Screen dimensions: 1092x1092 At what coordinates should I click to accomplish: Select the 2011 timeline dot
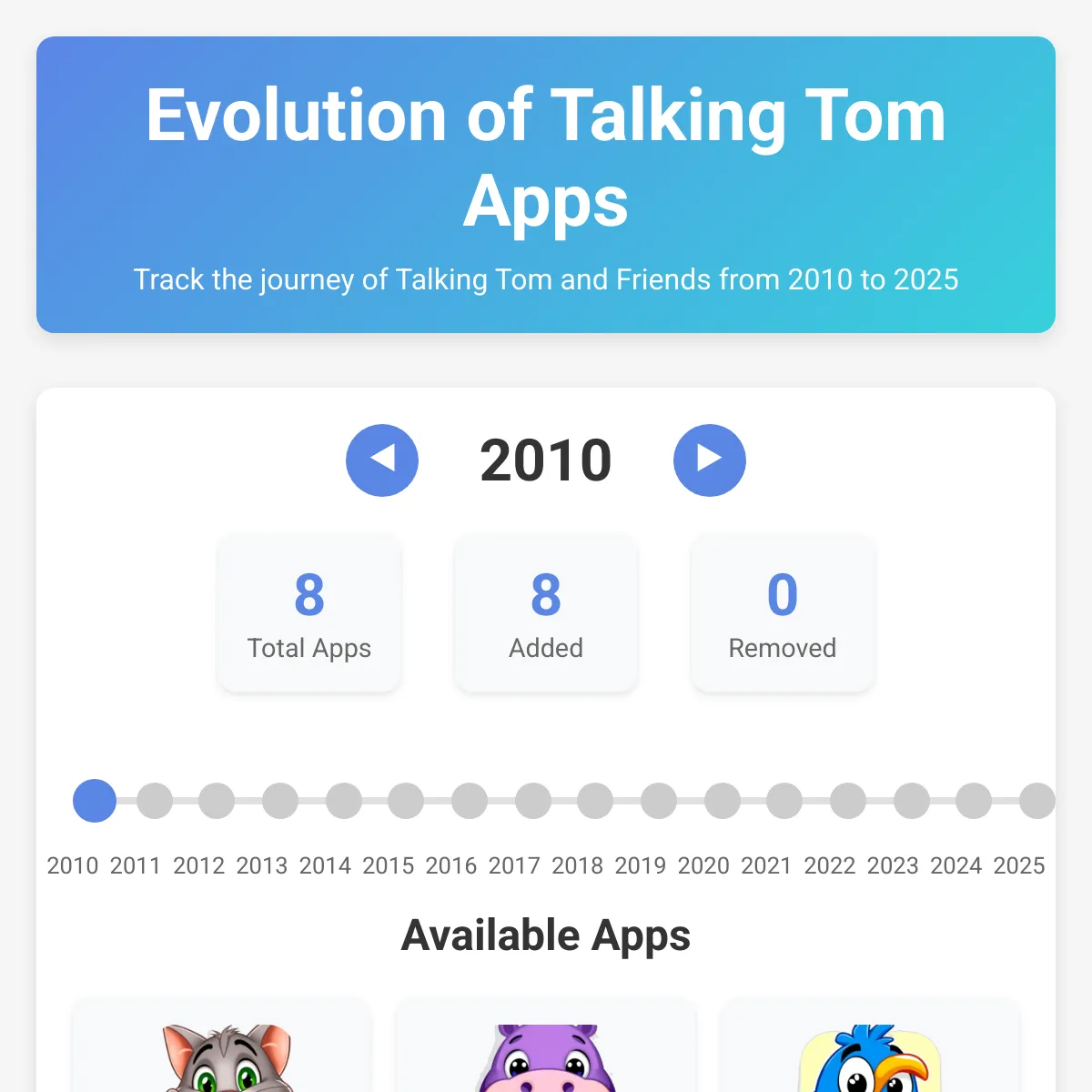(x=155, y=801)
